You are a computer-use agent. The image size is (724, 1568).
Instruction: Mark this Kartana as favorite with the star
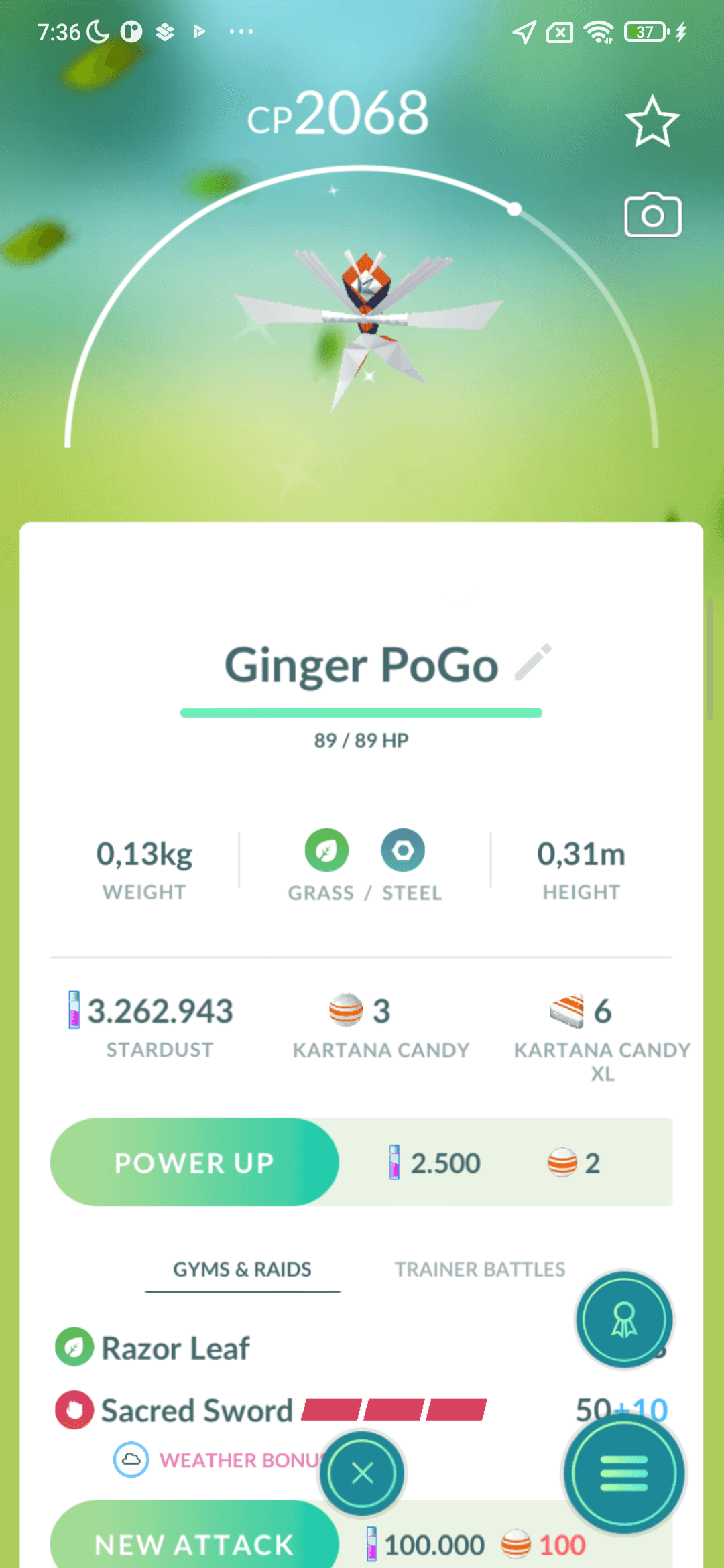pyautogui.click(x=652, y=122)
